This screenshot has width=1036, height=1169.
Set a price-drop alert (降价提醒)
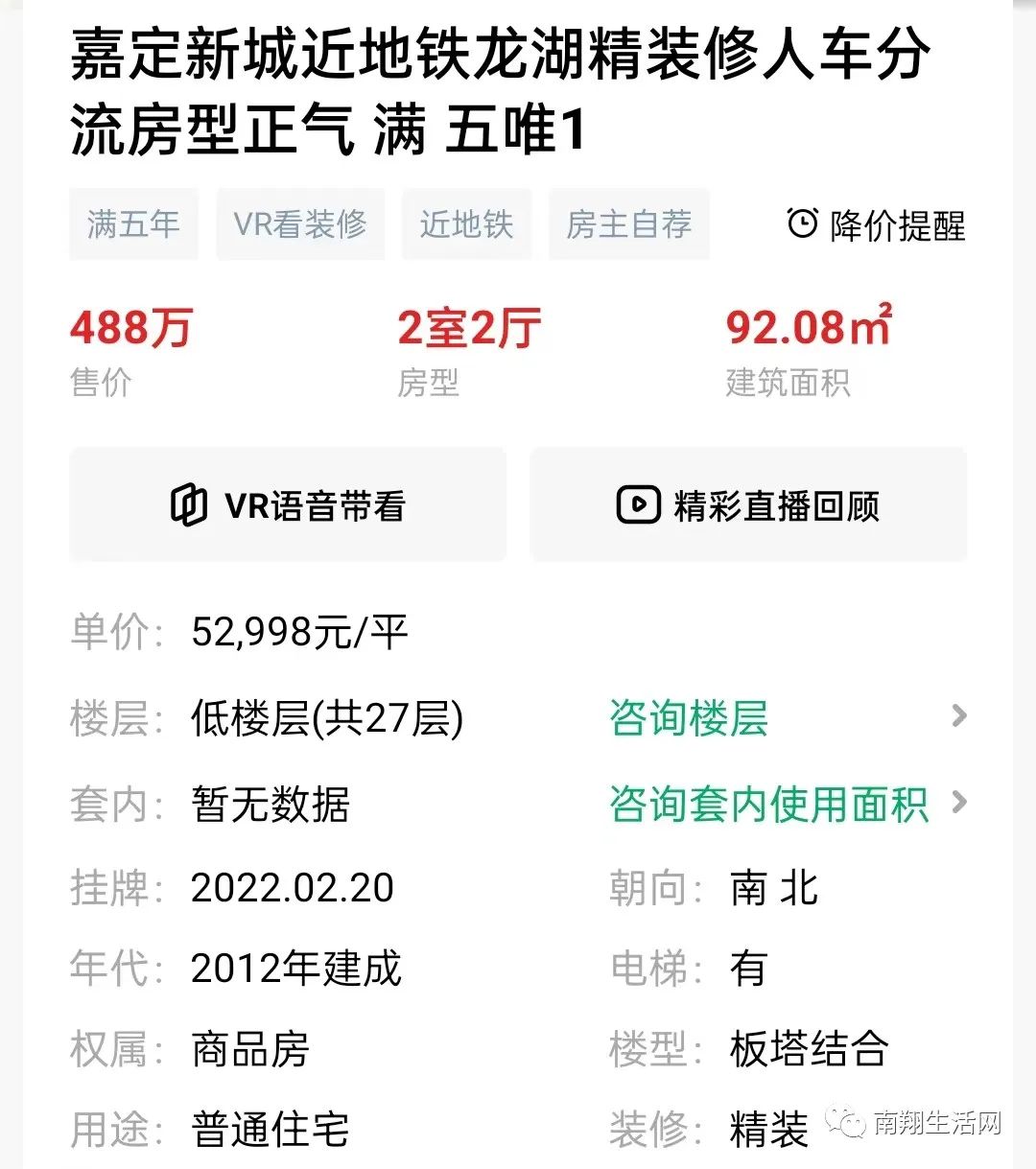pyautogui.click(x=877, y=225)
